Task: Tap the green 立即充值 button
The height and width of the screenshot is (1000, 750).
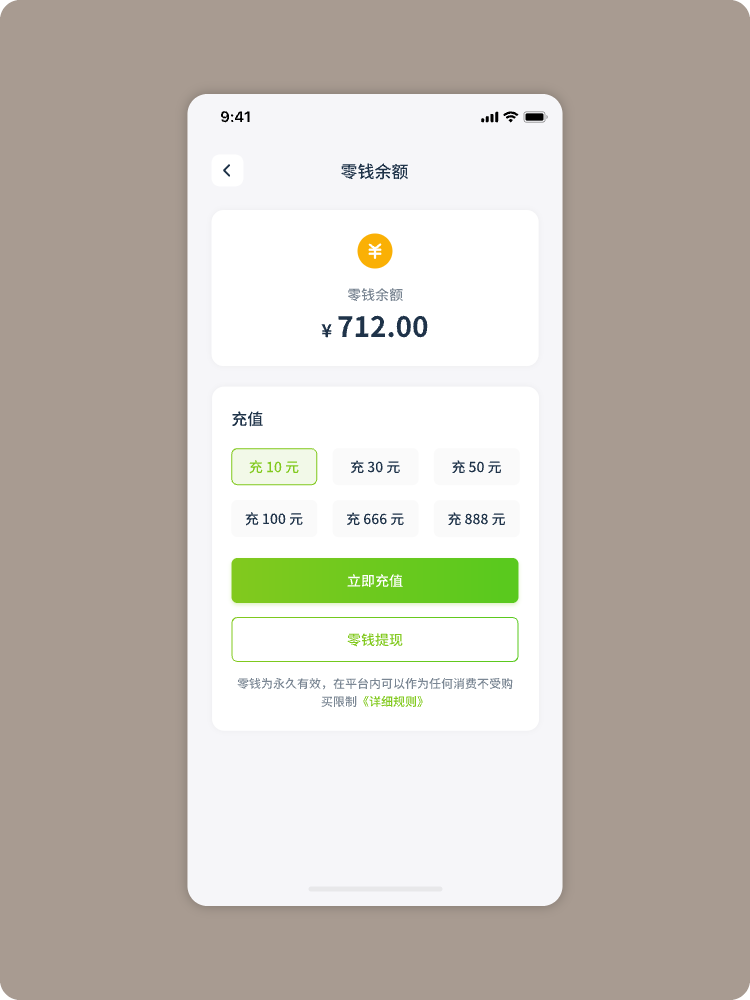Action: tap(375, 580)
